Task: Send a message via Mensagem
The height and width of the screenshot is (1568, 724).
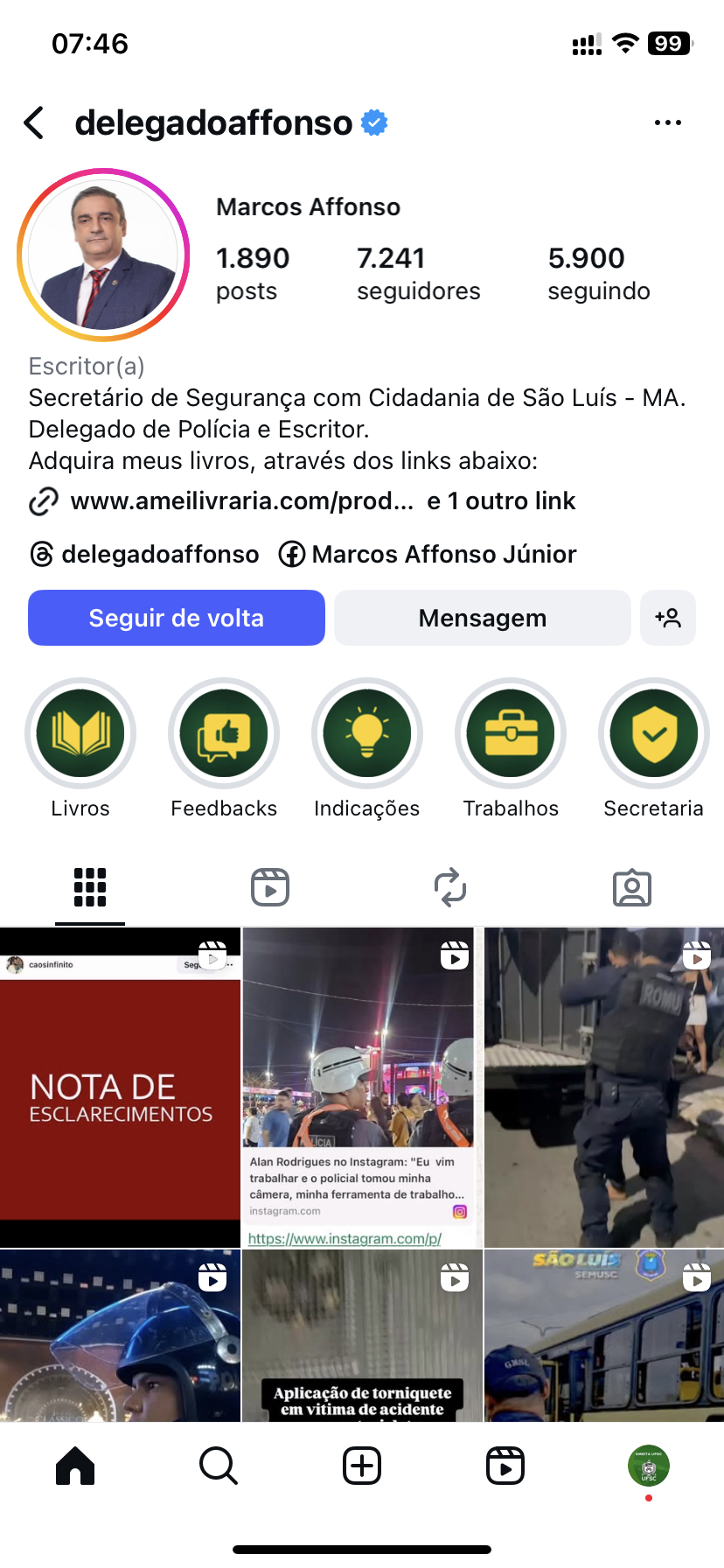Action: pos(482,618)
